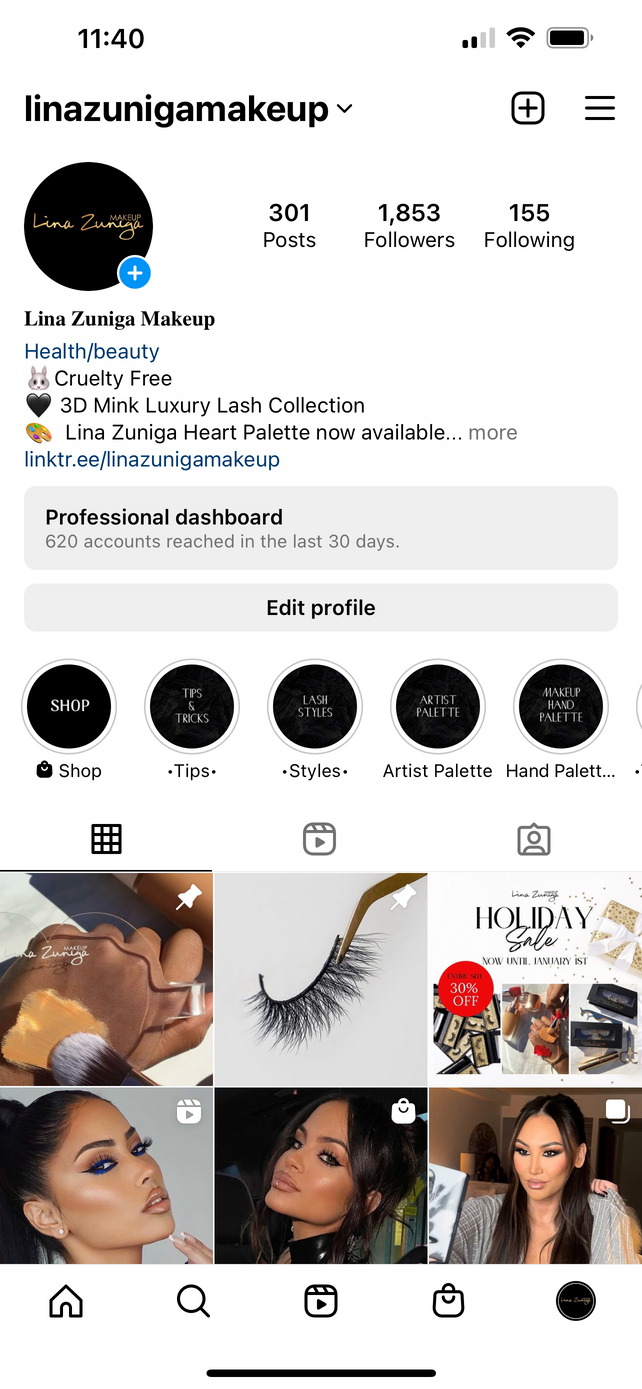The height and width of the screenshot is (1389, 642).
Task: Open linktr.ee/linazunigamakeup link
Action: click(152, 460)
